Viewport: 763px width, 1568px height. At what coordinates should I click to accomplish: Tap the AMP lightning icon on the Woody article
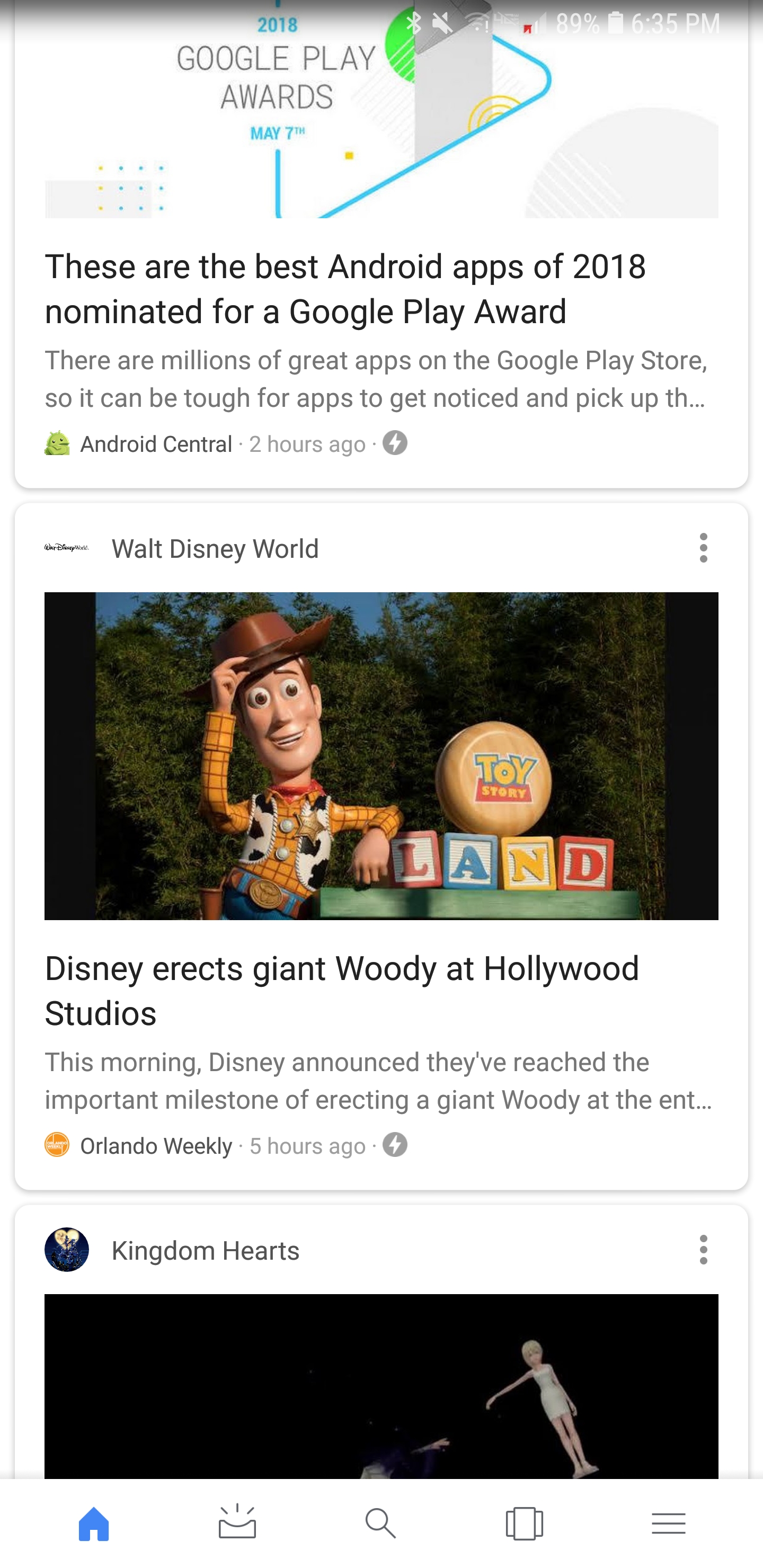[395, 1145]
